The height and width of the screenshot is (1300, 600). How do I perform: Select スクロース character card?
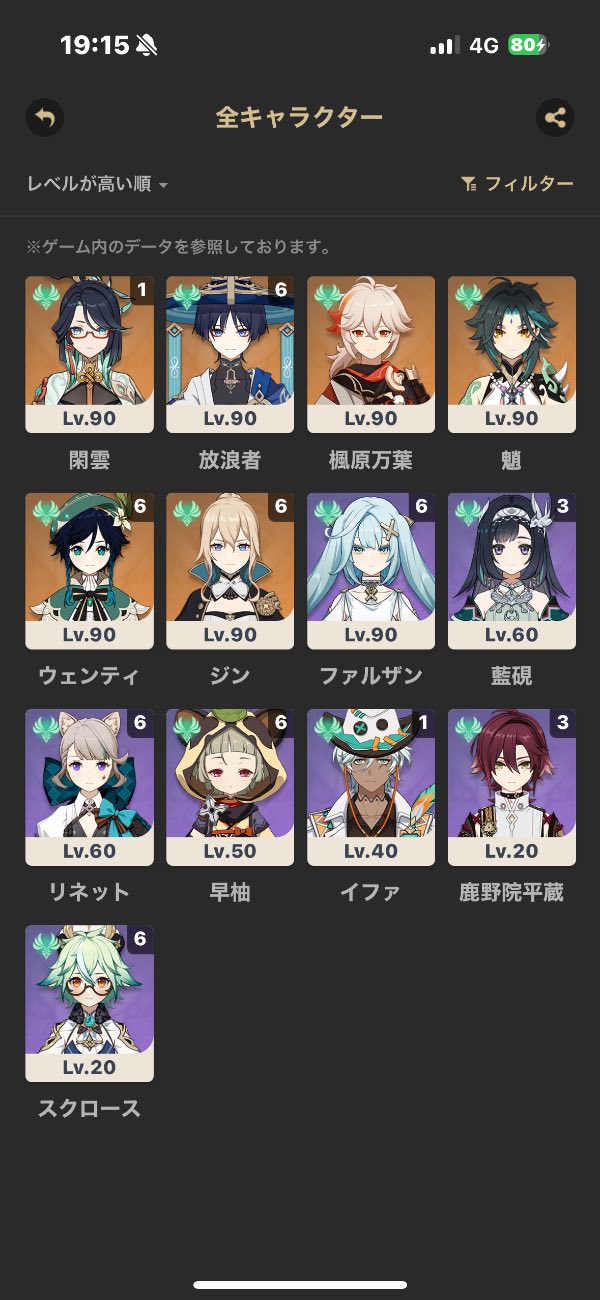89,1002
